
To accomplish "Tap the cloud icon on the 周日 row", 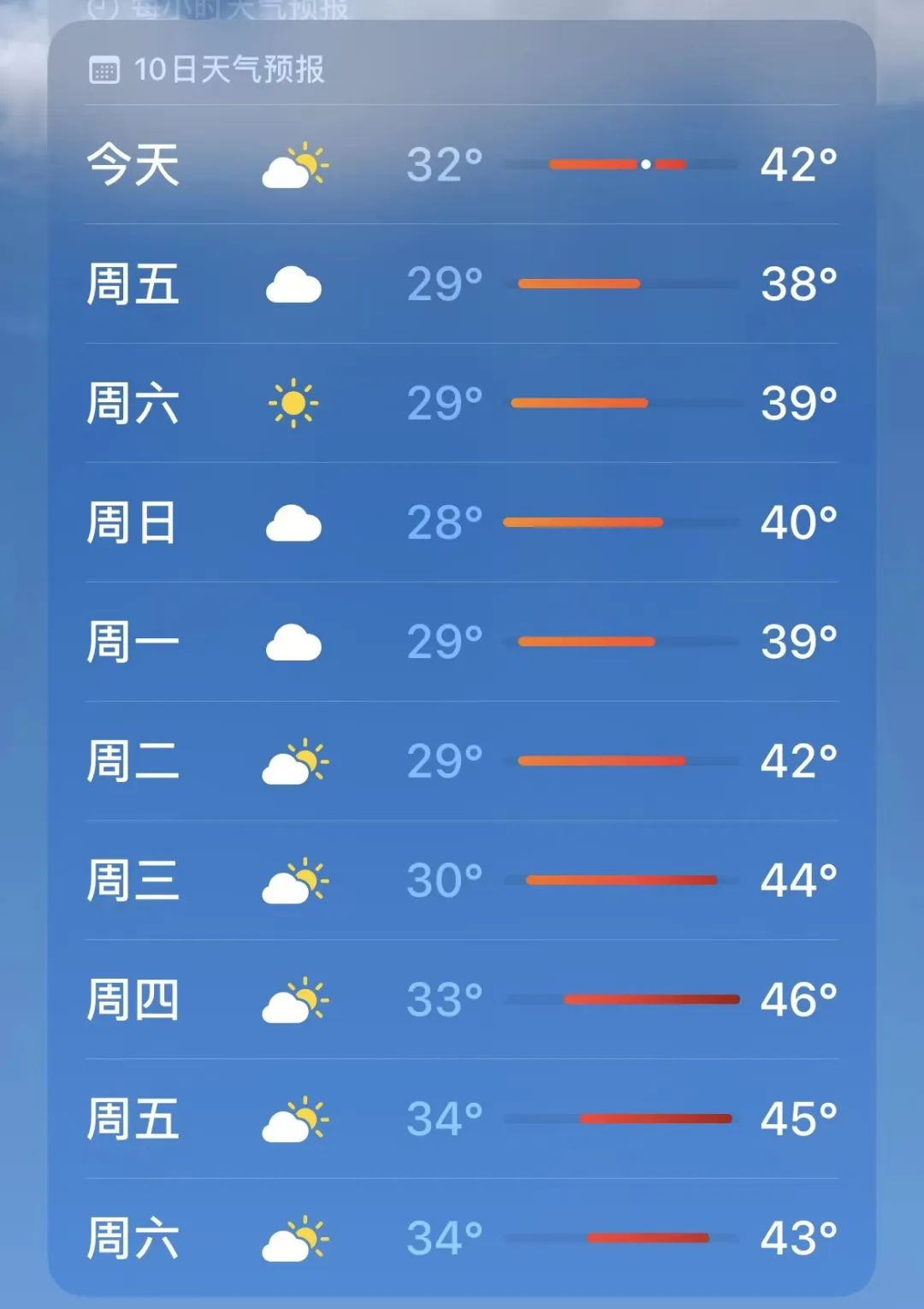I will click(x=295, y=524).
